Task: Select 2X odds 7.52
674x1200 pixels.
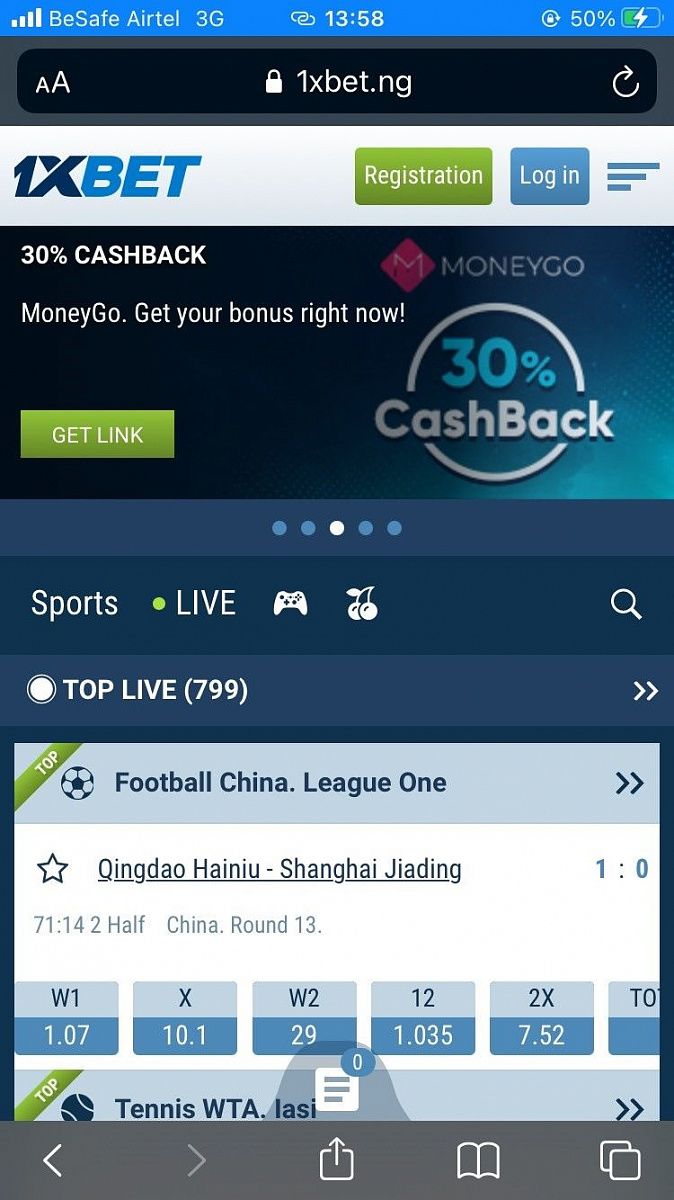Action: coord(541,1018)
